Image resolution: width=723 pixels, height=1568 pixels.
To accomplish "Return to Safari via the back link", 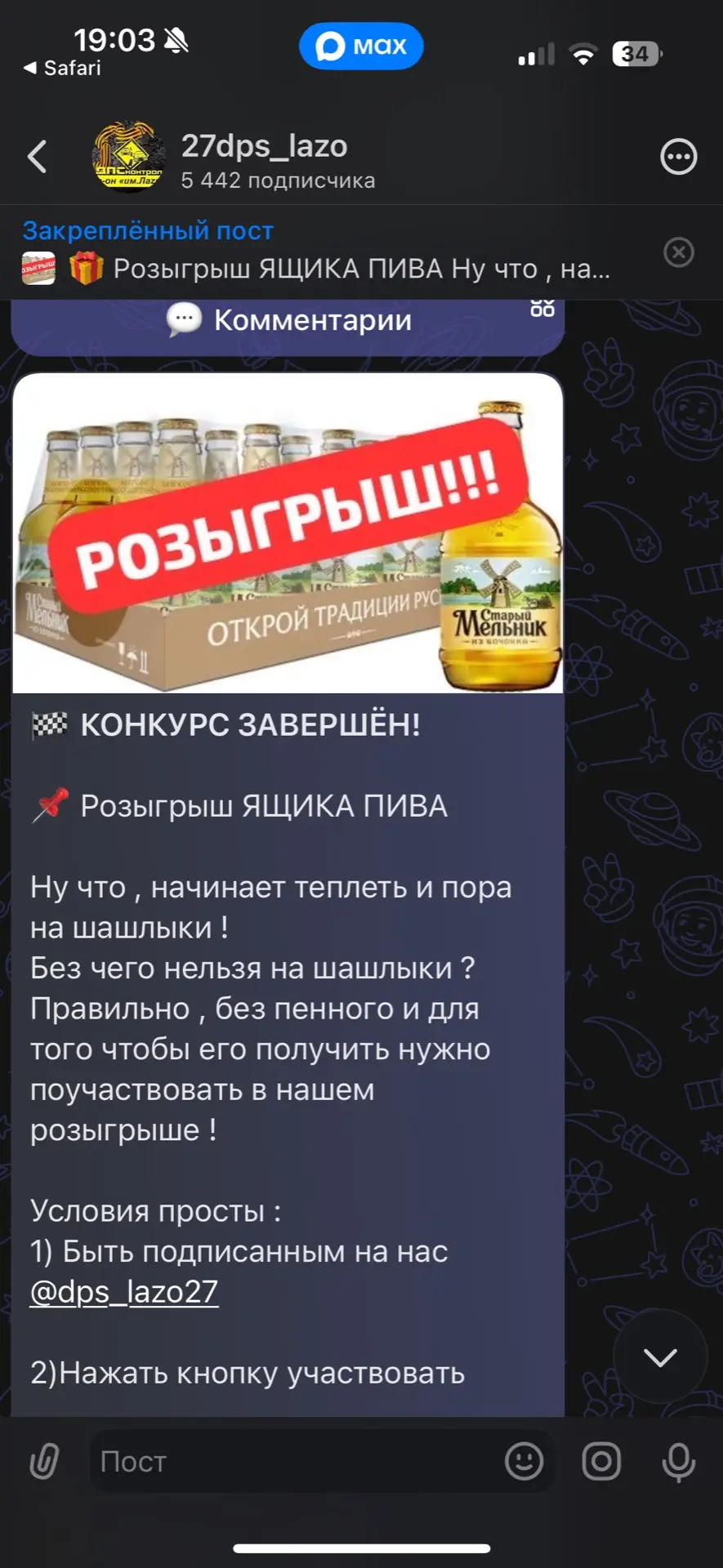I will [62, 68].
